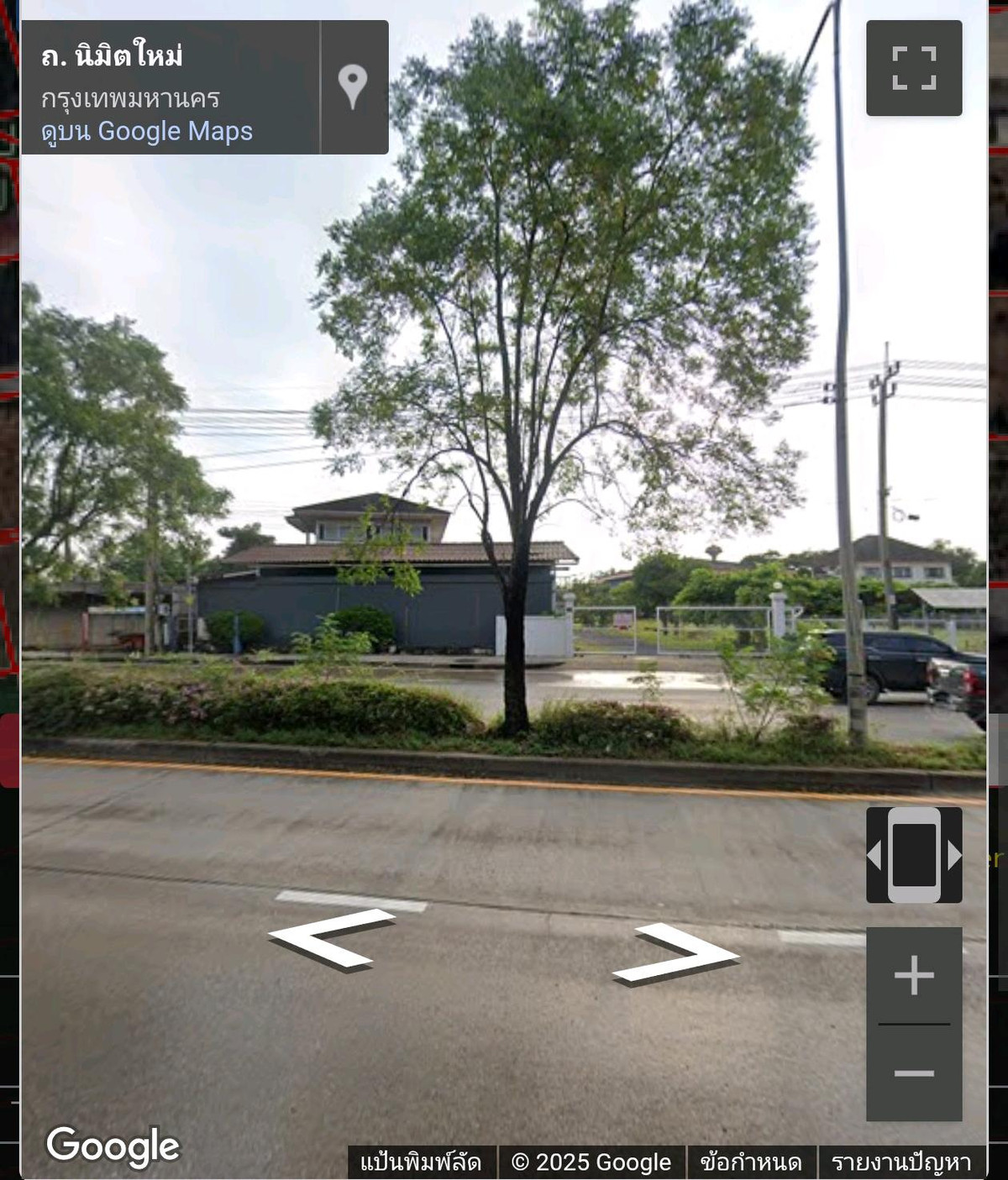The image size is (1008, 1180).
Task: Open ข้อกำหนด terms link
Action: click(751, 1162)
